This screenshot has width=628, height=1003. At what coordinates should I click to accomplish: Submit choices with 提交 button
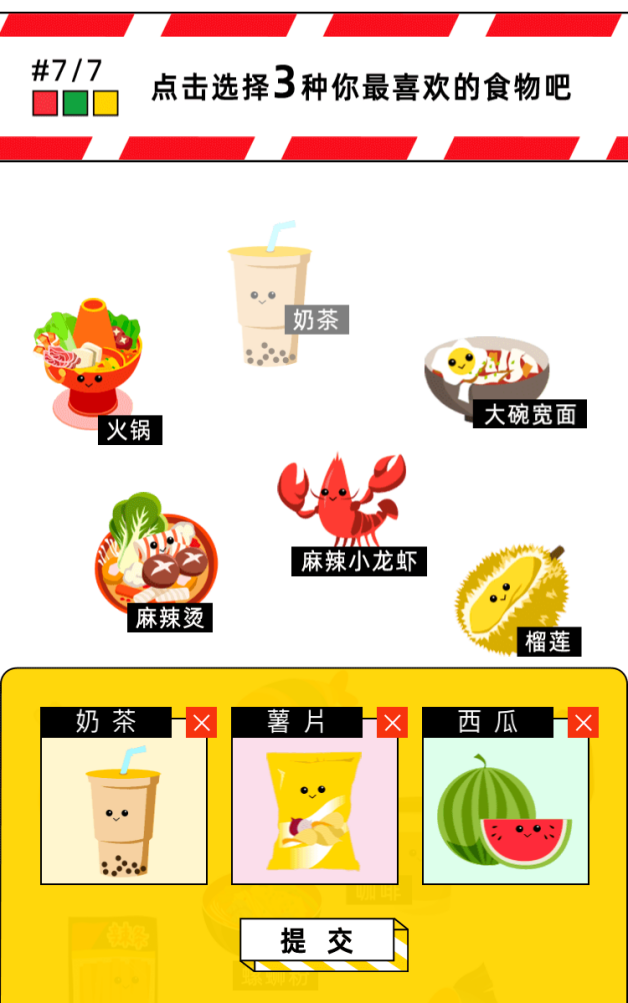pos(322,942)
